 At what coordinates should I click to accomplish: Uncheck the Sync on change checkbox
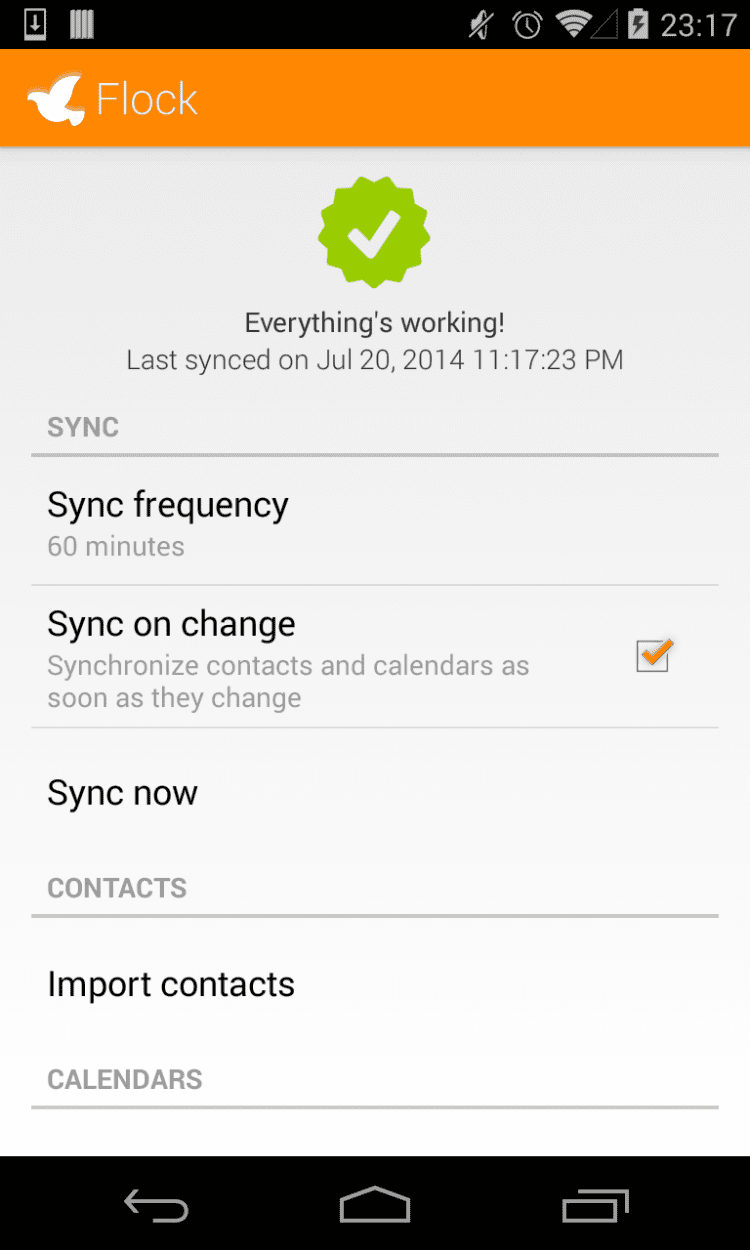click(653, 656)
